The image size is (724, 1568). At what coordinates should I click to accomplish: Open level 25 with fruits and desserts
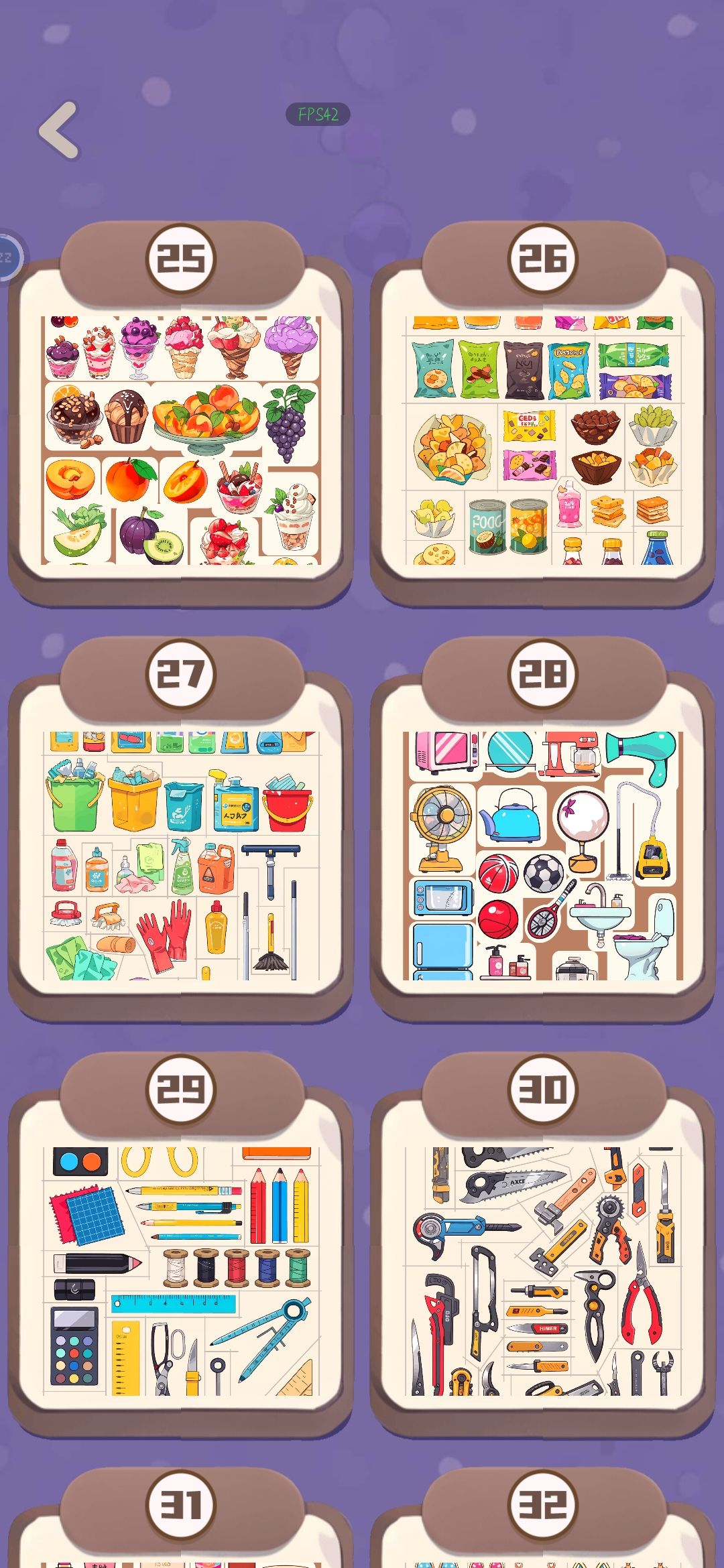(180, 413)
